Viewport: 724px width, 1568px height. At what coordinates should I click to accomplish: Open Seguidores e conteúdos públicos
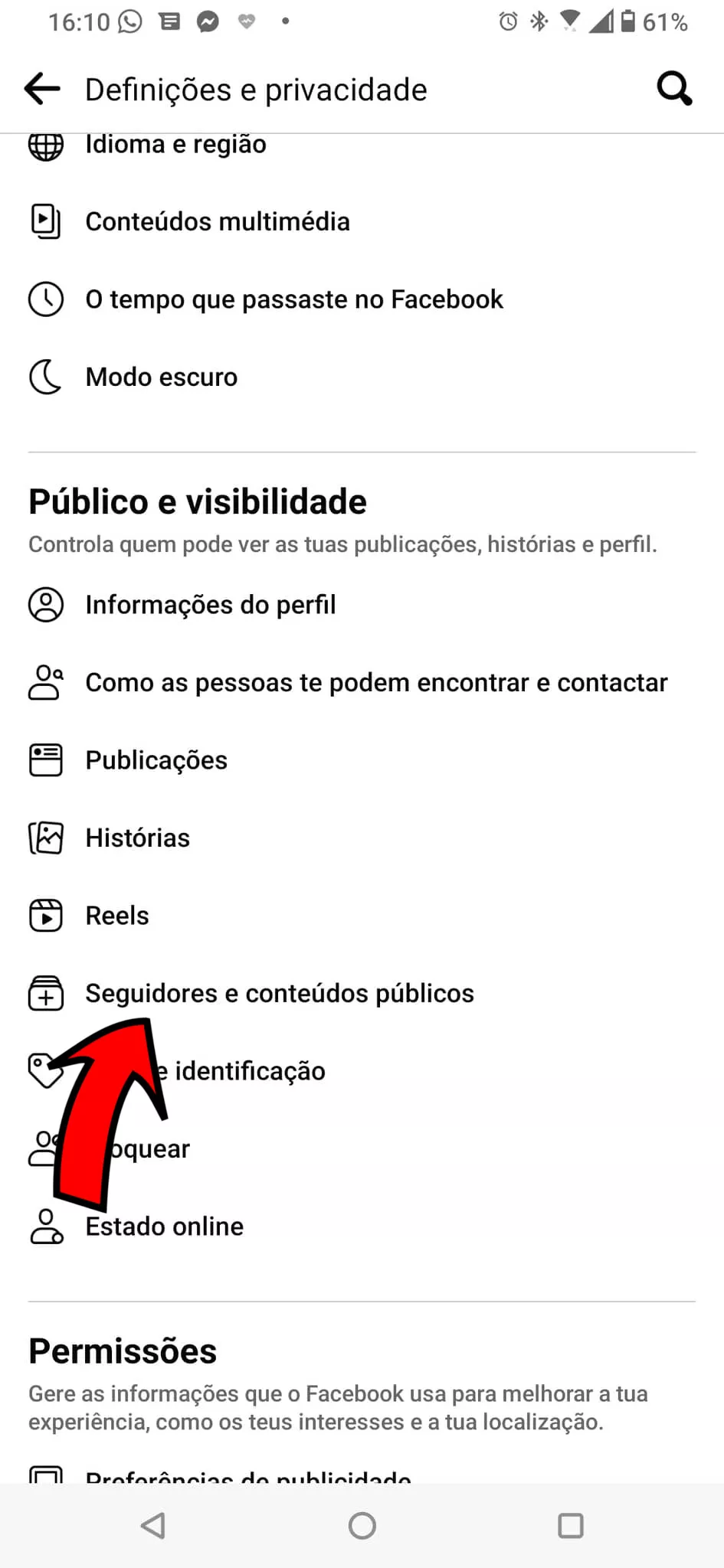362,993
